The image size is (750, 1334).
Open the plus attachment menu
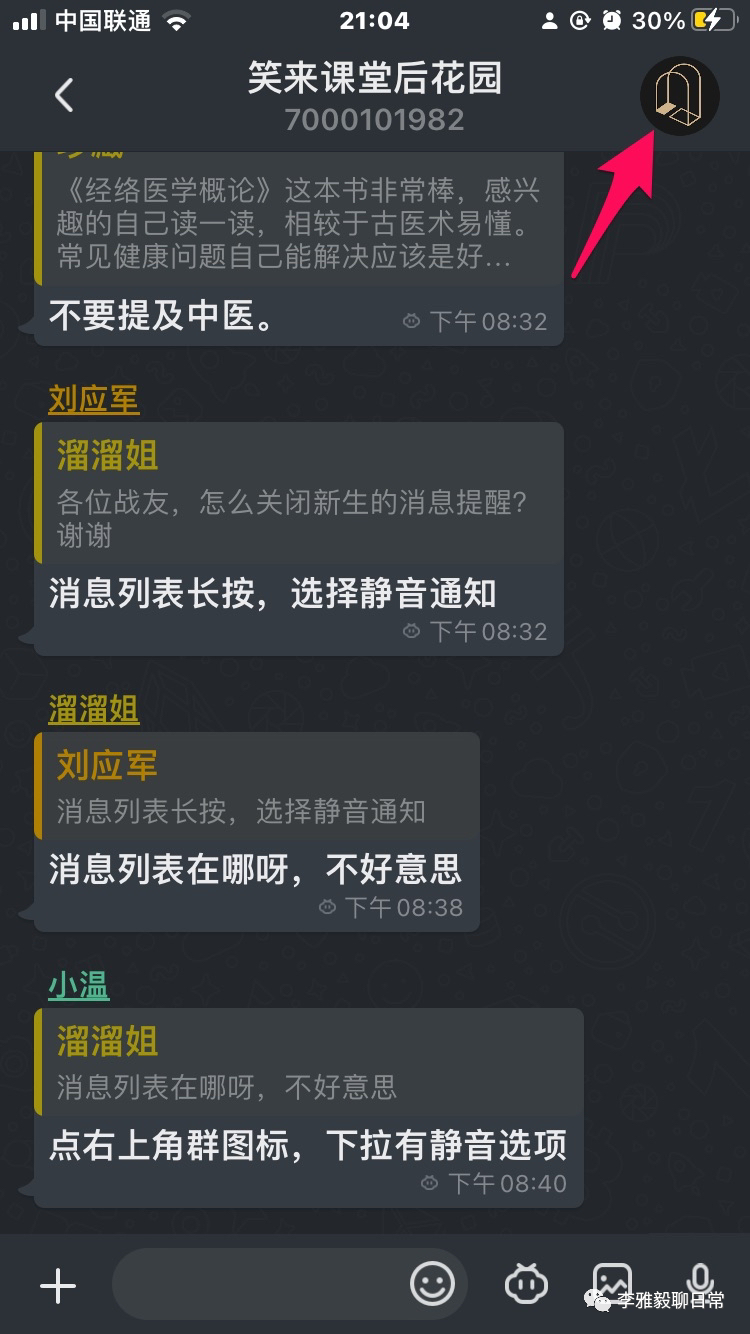[x=58, y=1285]
